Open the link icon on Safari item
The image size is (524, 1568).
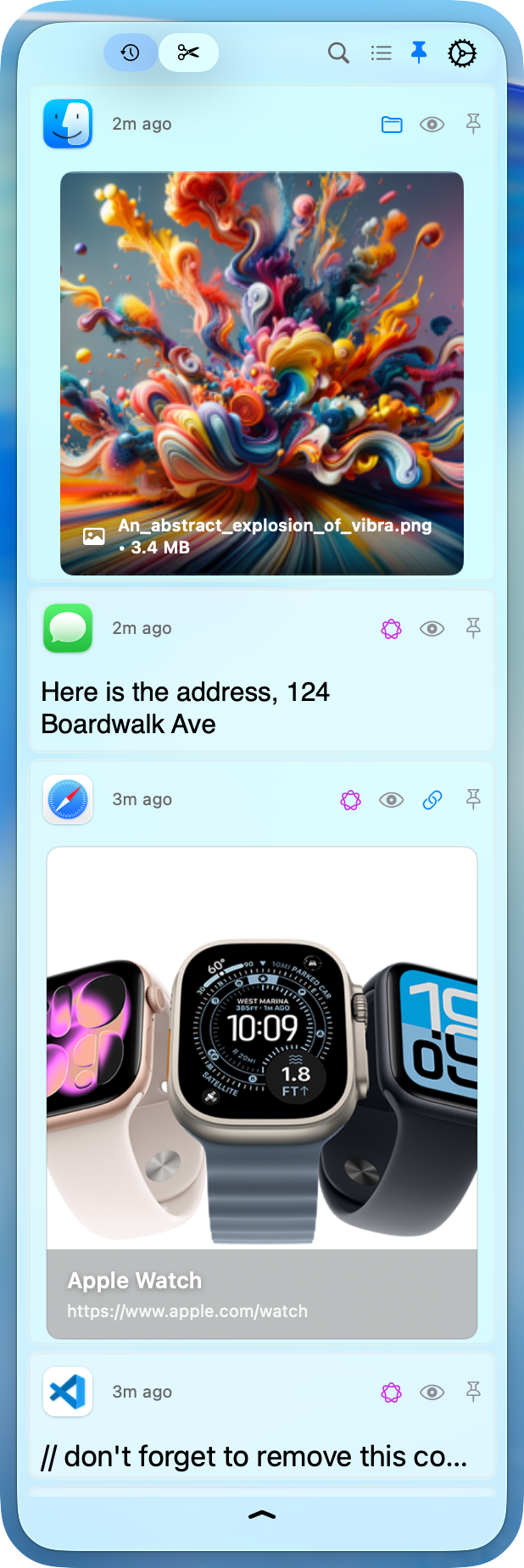[x=432, y=800]
